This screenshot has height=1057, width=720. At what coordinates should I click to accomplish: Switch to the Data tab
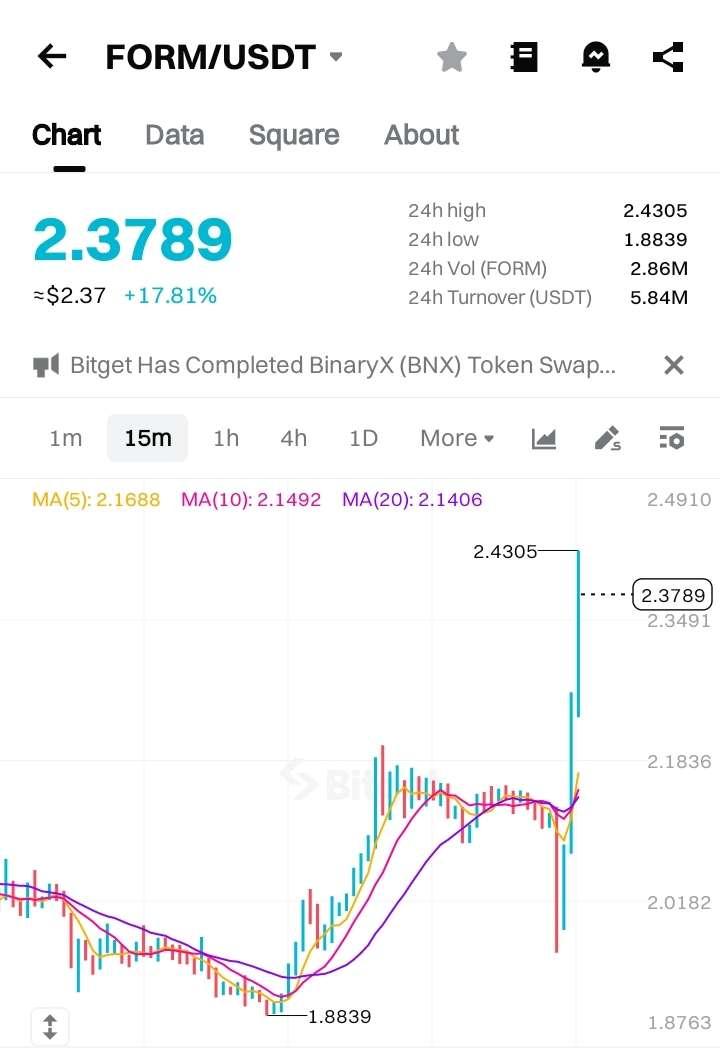[174, 135]
